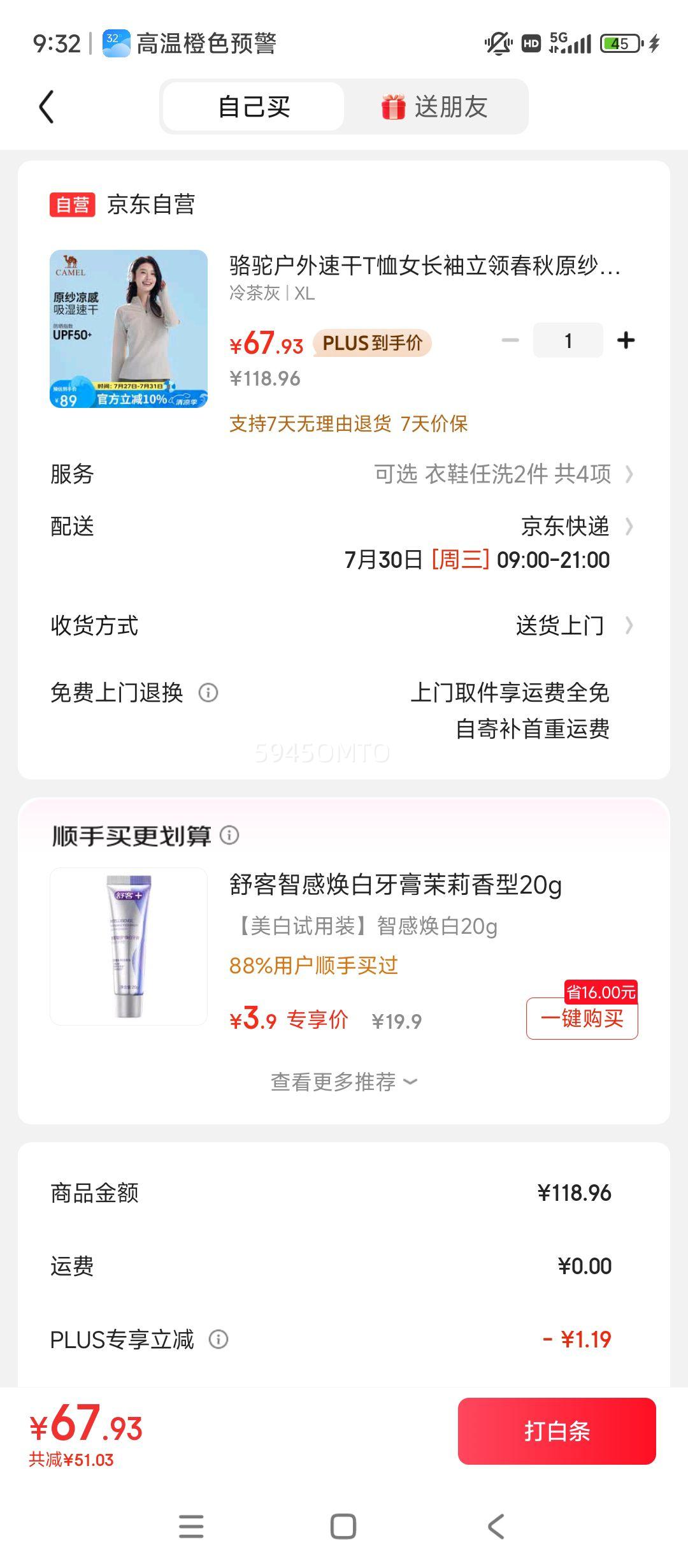
Task: Tap 一键购买 for the toothpaste
Action: (582, 1019)
